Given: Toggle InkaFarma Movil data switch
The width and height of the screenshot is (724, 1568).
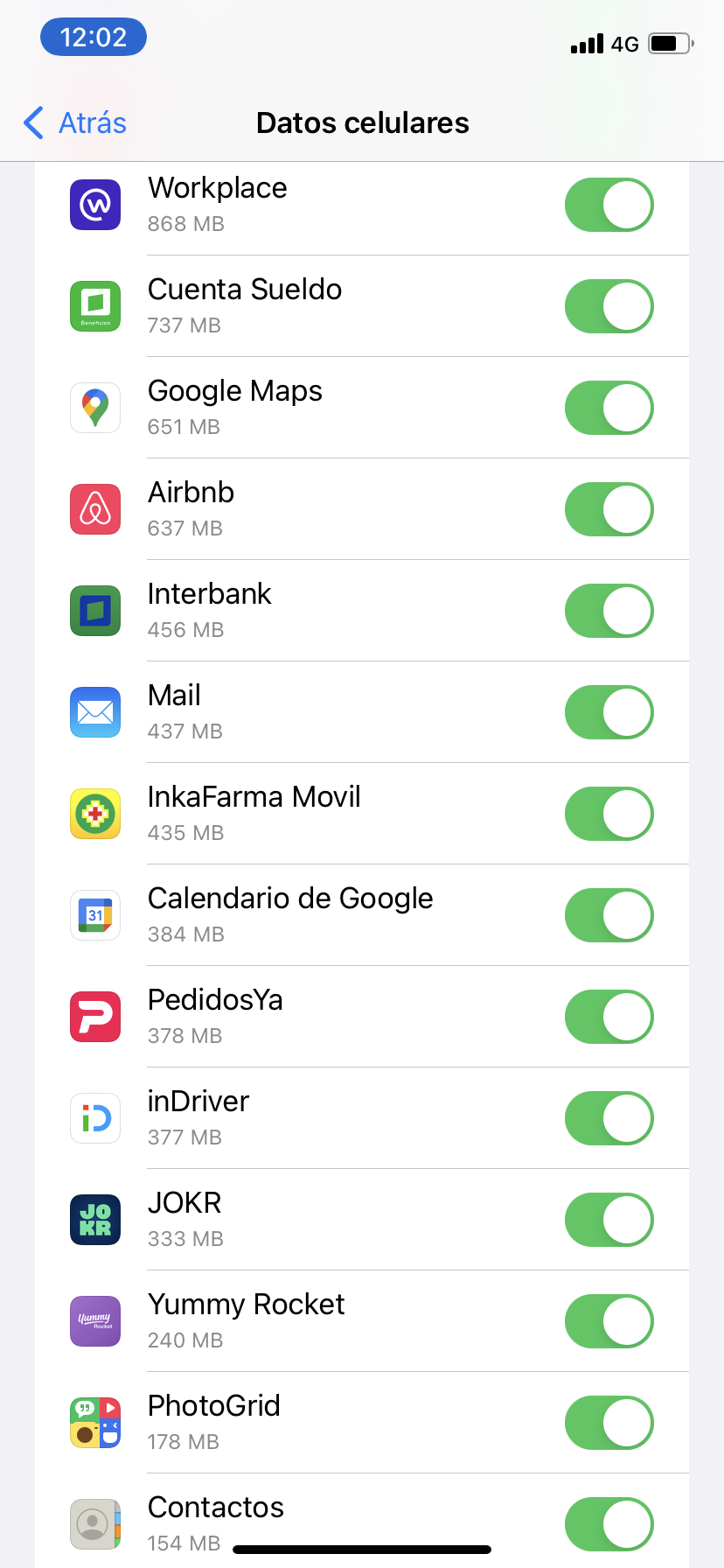Looking at the screenshot, I should pos(609,814).
